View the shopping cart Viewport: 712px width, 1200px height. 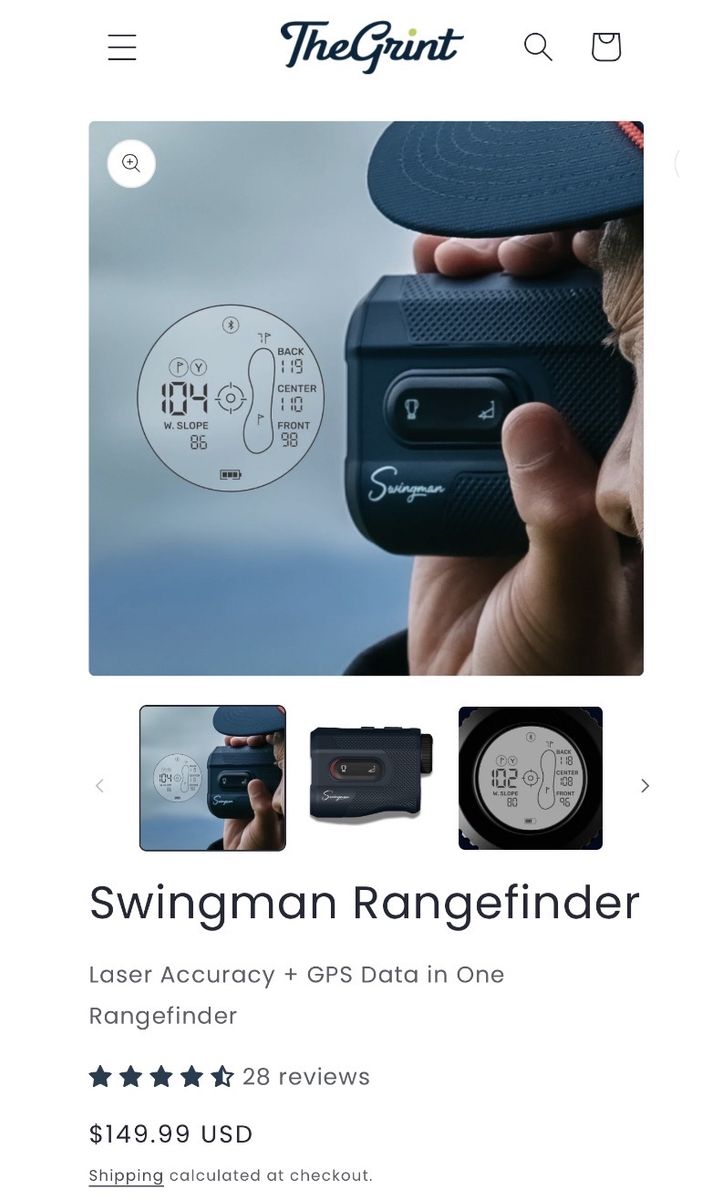pyautogui.click(x=606, y=47)
